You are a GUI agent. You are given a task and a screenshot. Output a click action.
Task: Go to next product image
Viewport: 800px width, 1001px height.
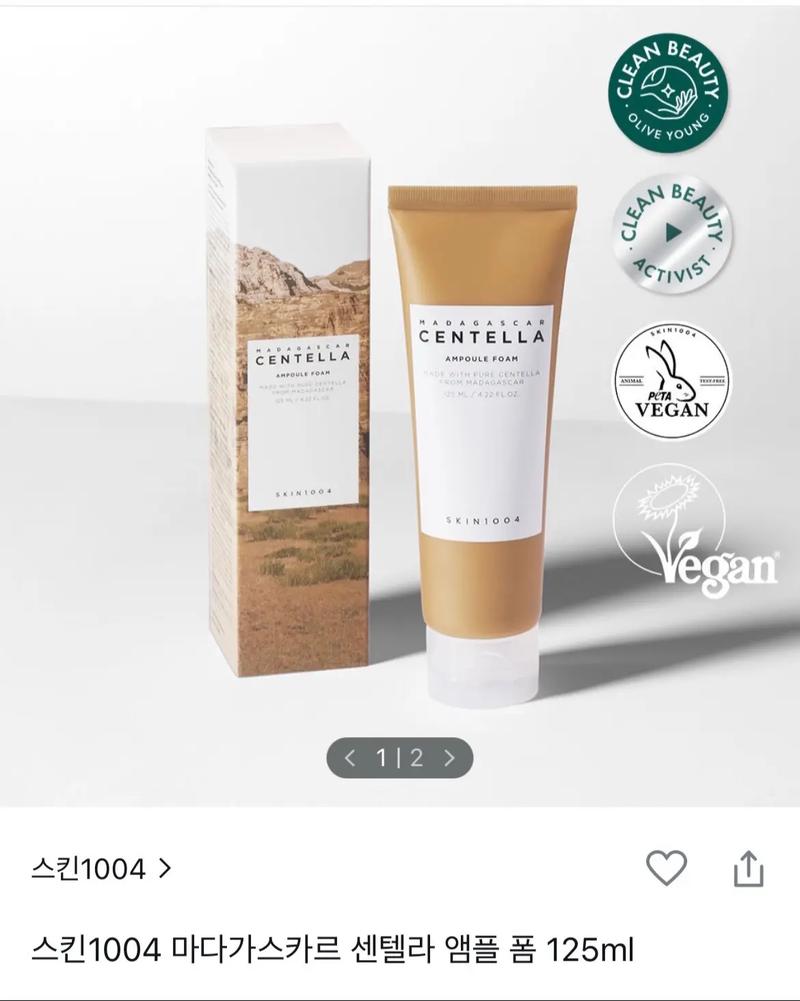450,758
